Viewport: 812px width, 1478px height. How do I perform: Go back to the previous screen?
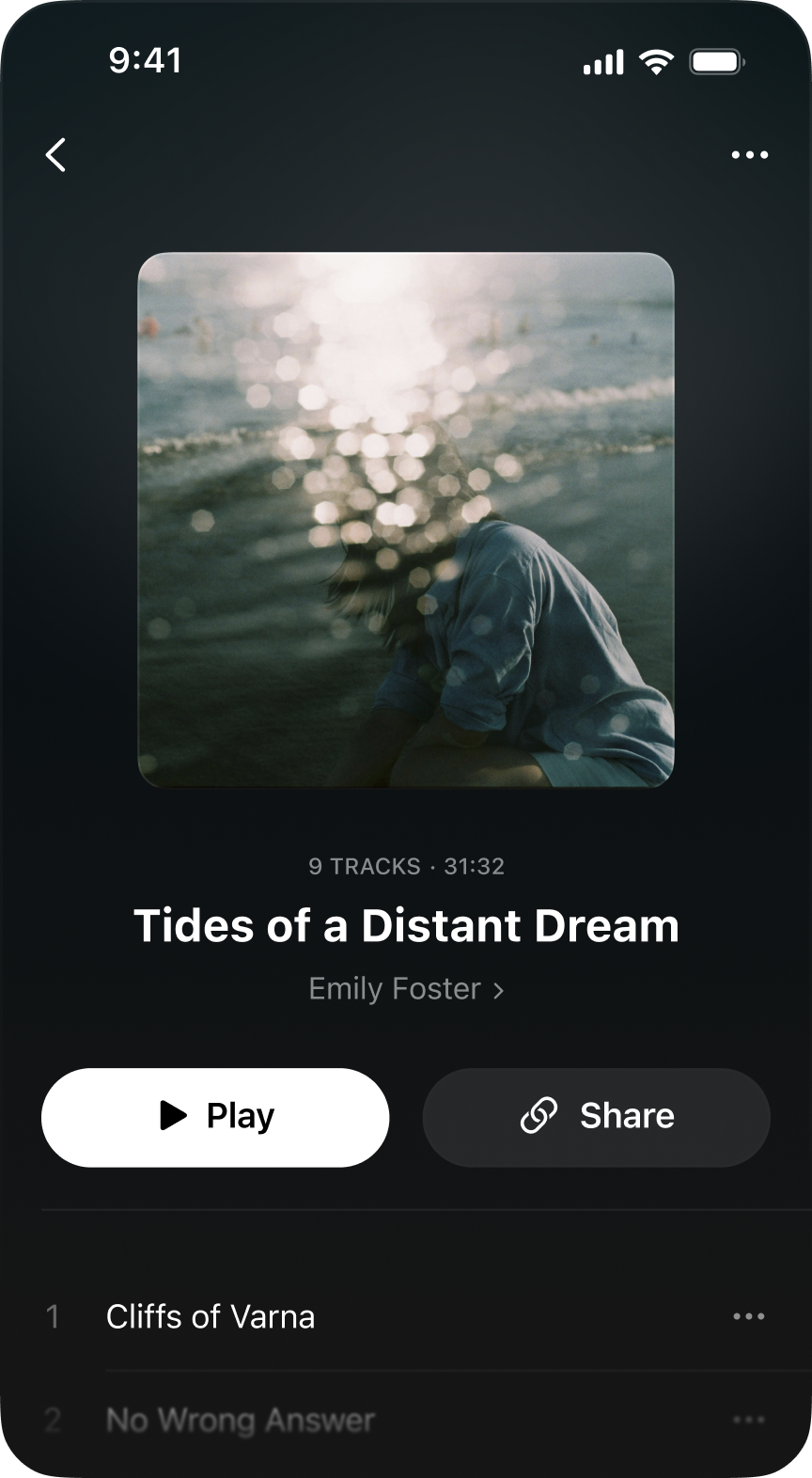(x=56, y=155)
